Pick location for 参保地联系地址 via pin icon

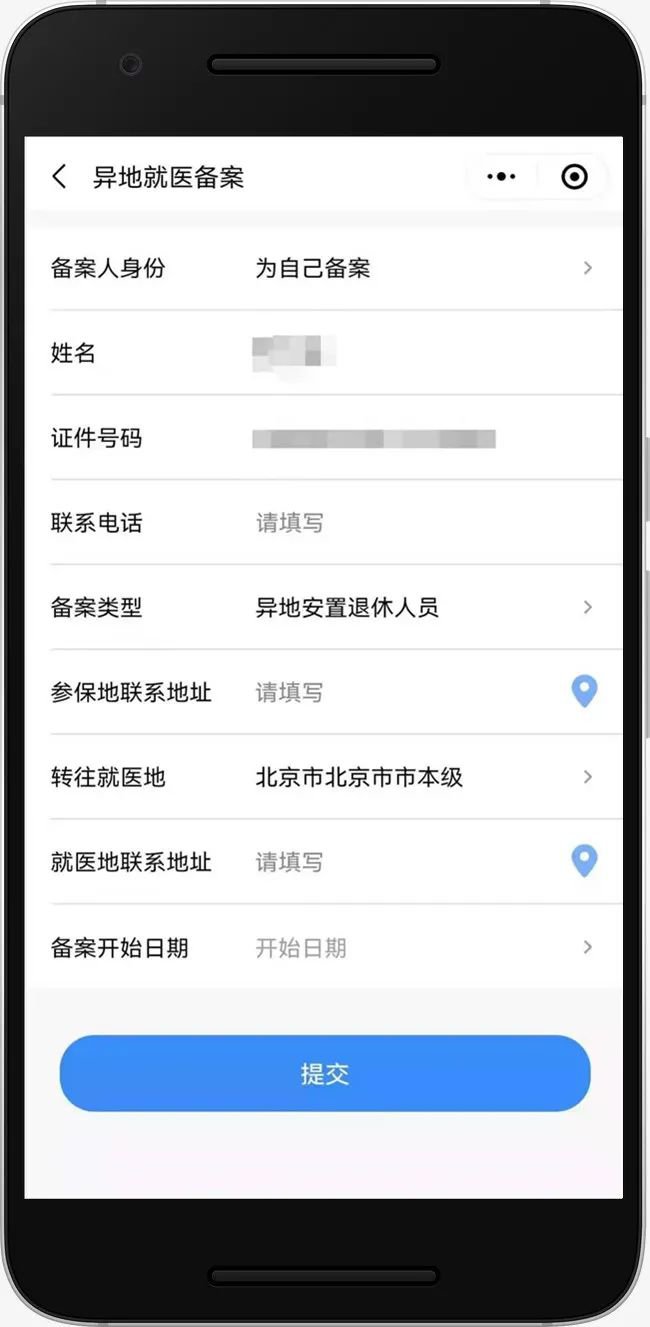[x=584, y=691]
